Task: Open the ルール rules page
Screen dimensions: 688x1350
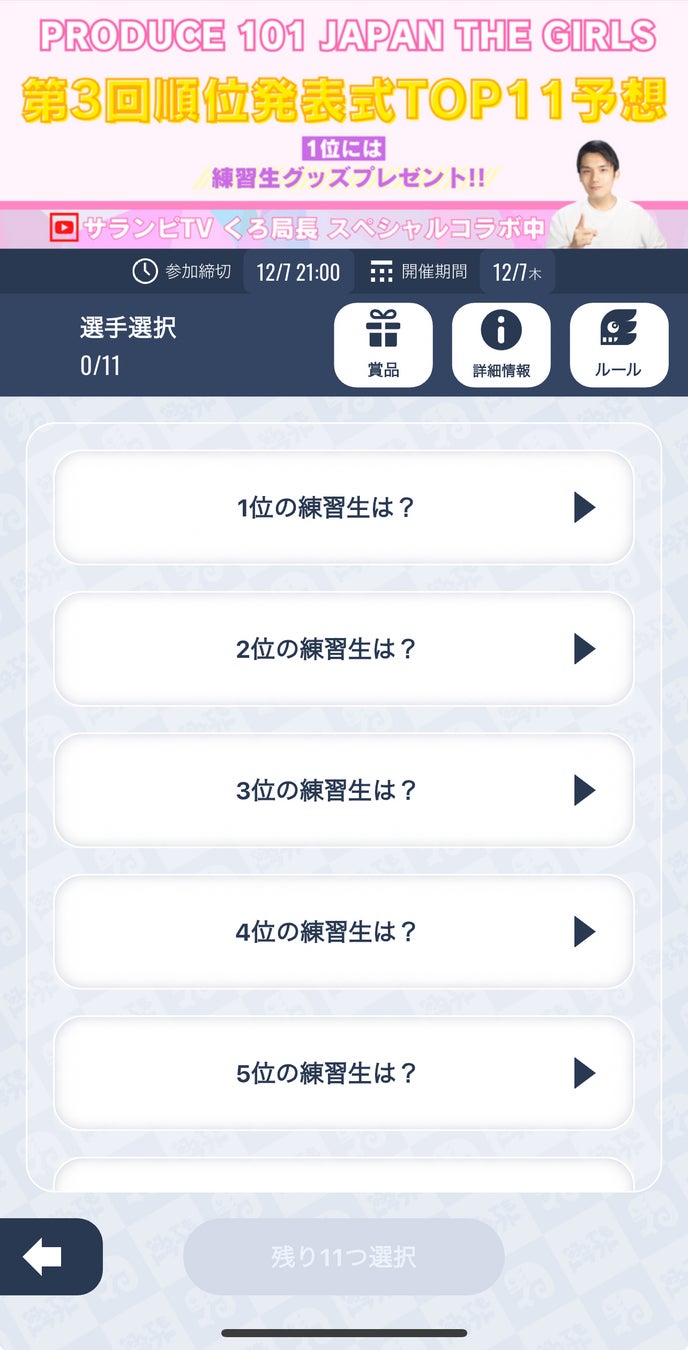Action: 618,345
